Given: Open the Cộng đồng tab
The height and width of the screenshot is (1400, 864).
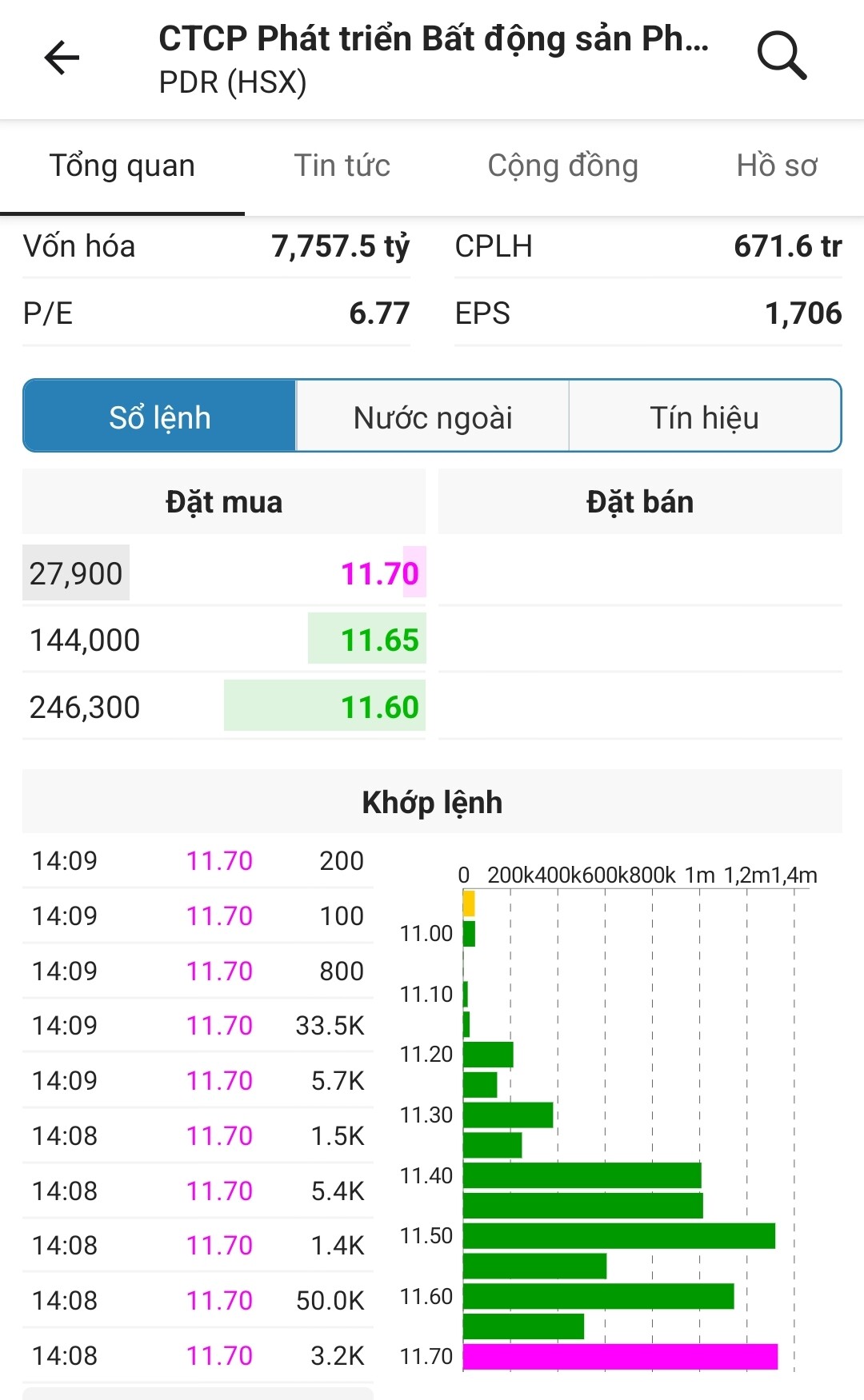Looking at the screenshot, I should click(x=562, y=166).
